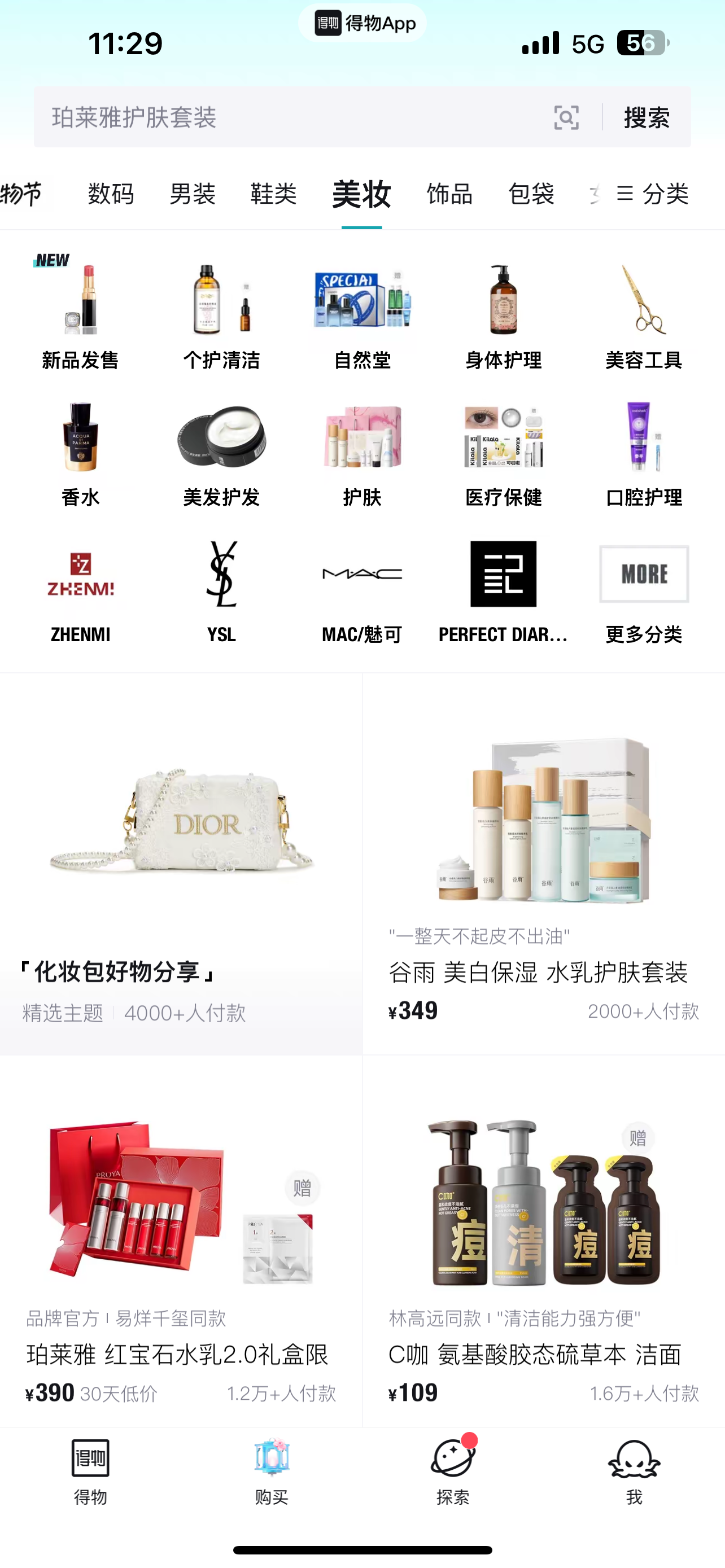Select the 饰品 tab
The image size is (725, 1568).
coord(449,194)
